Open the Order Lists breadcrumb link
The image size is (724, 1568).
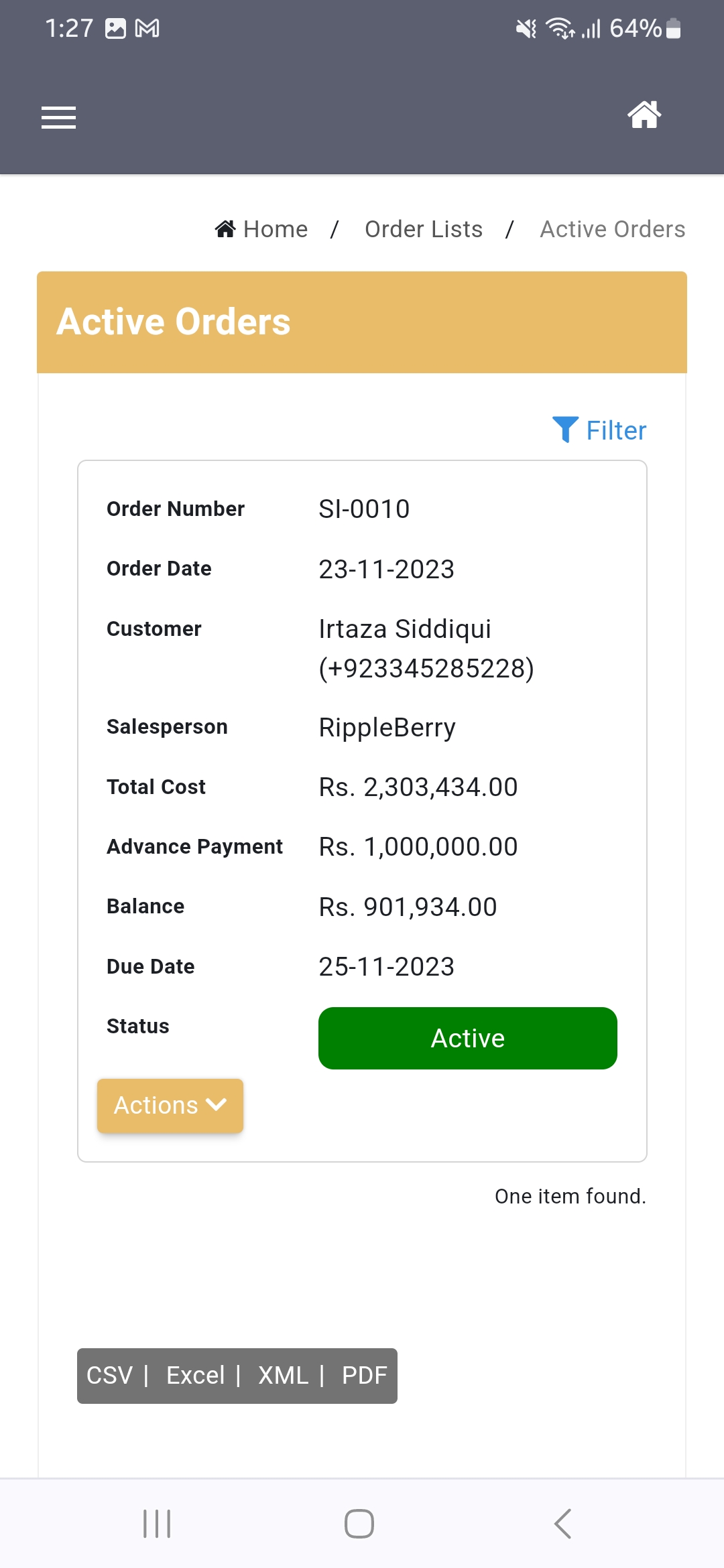pos(424,229)
